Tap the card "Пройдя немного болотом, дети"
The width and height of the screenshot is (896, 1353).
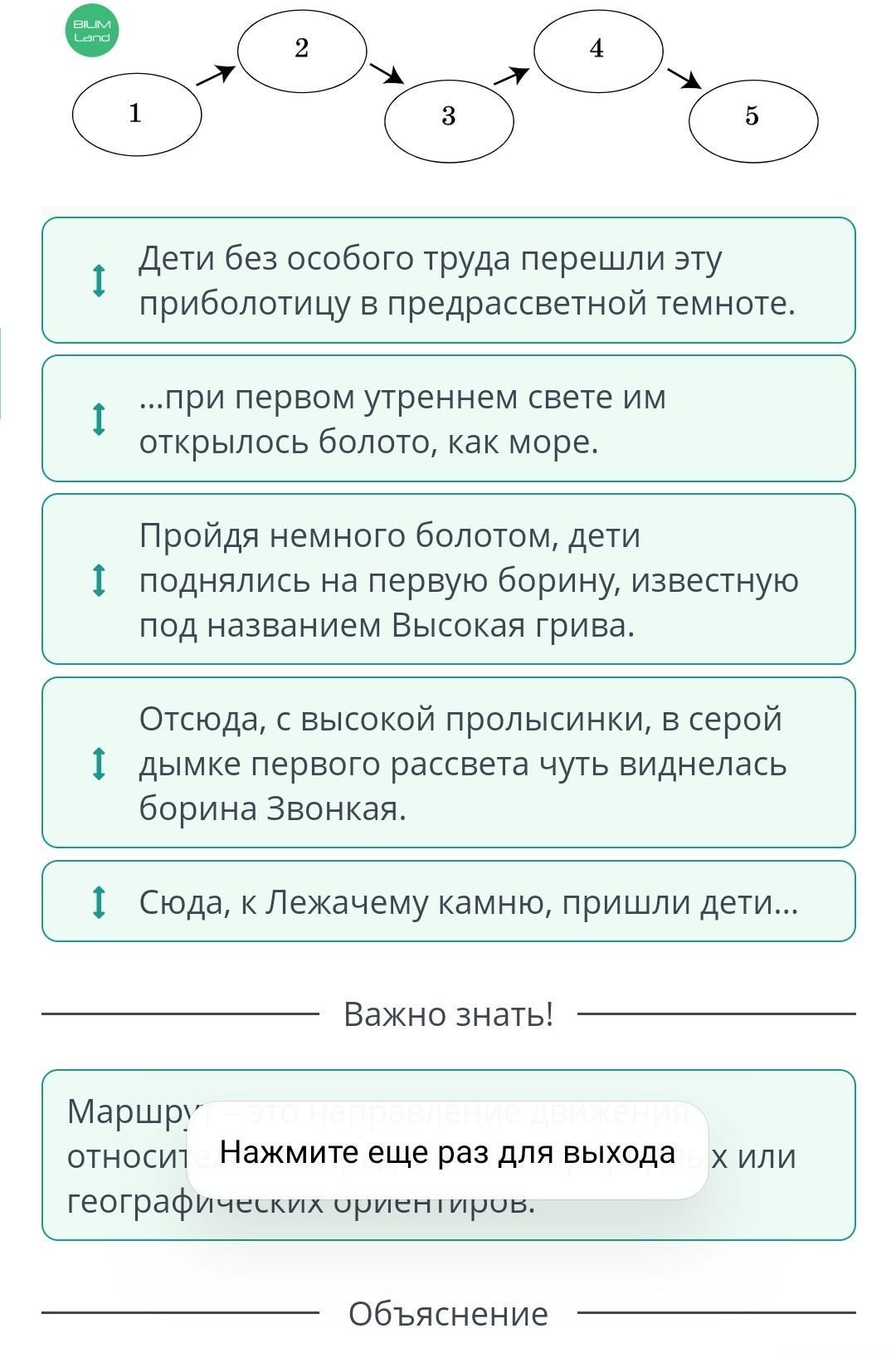(448, 579)
